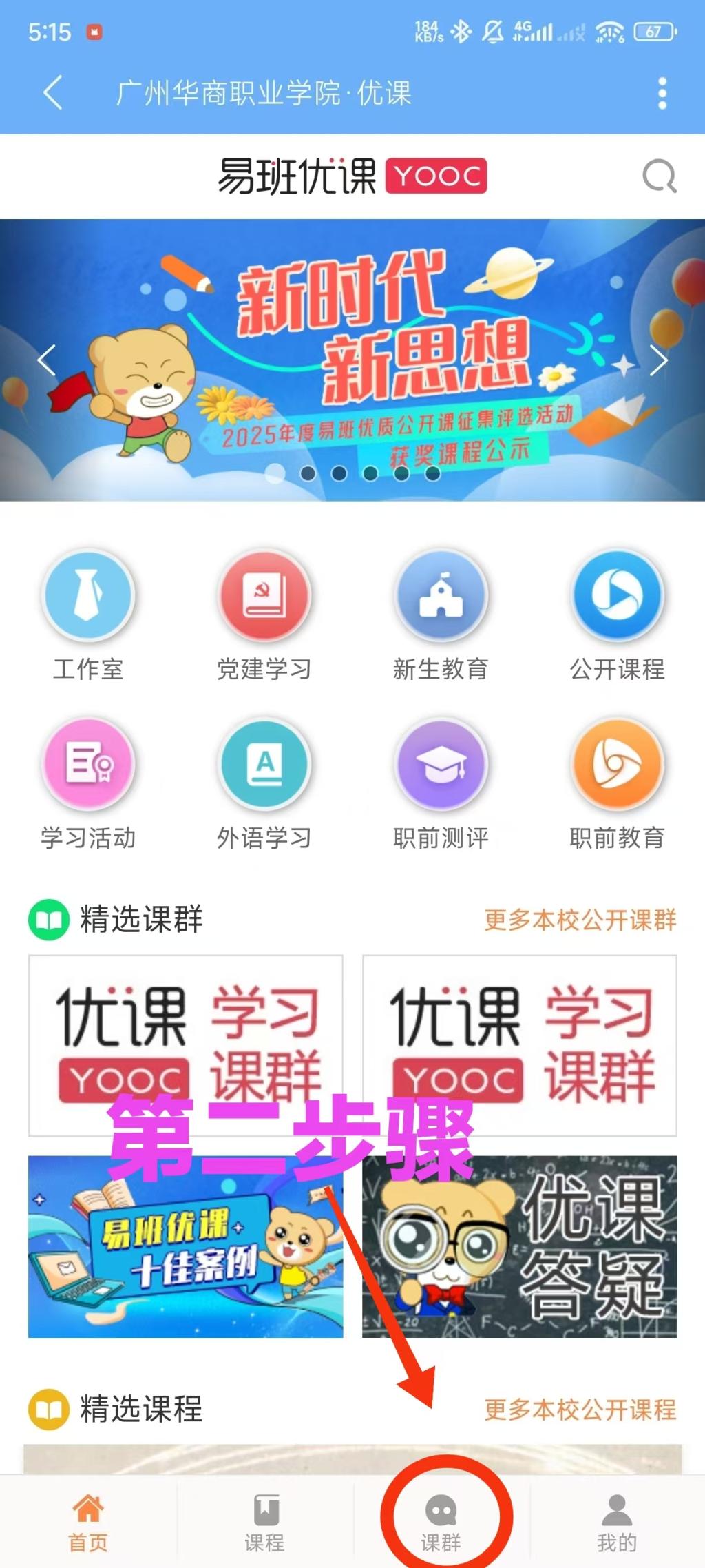705x1568 pixels.
Task: Open 学习活动
Action: click(x=88, y=781)
